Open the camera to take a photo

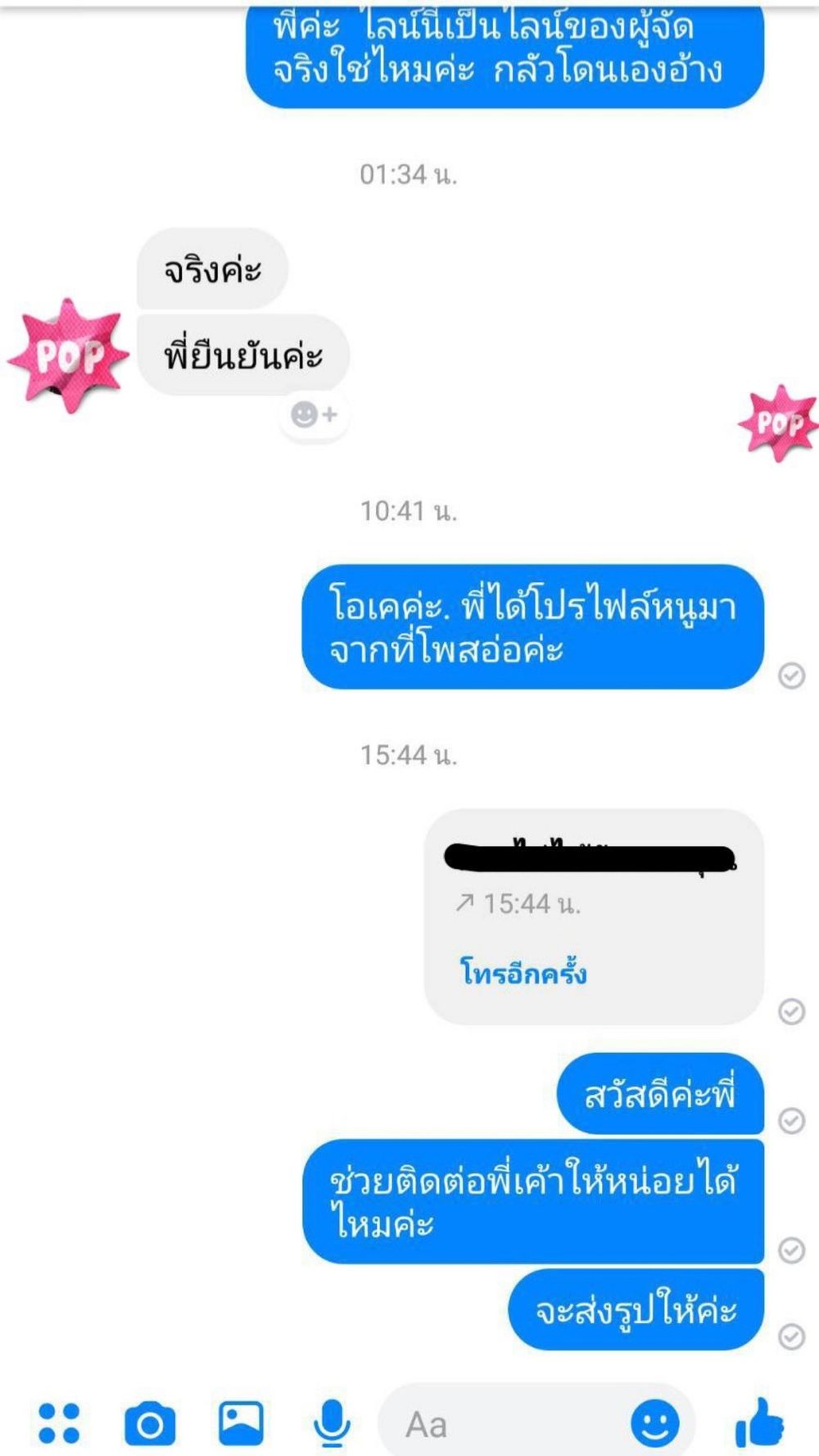[x=150, y=1423]
